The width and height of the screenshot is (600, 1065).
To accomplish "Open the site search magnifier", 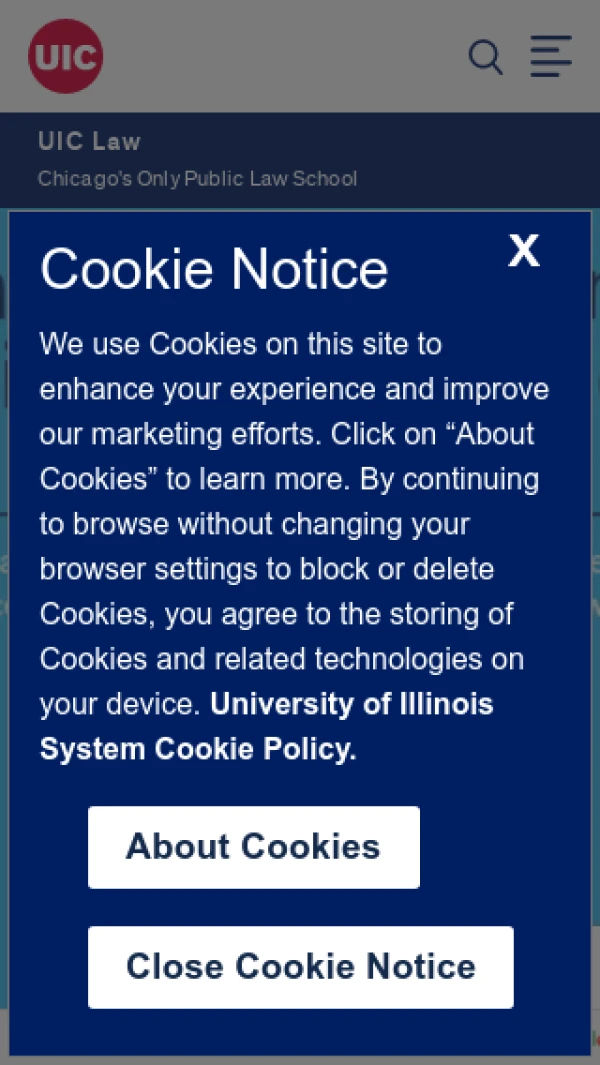I will point(486,57).
